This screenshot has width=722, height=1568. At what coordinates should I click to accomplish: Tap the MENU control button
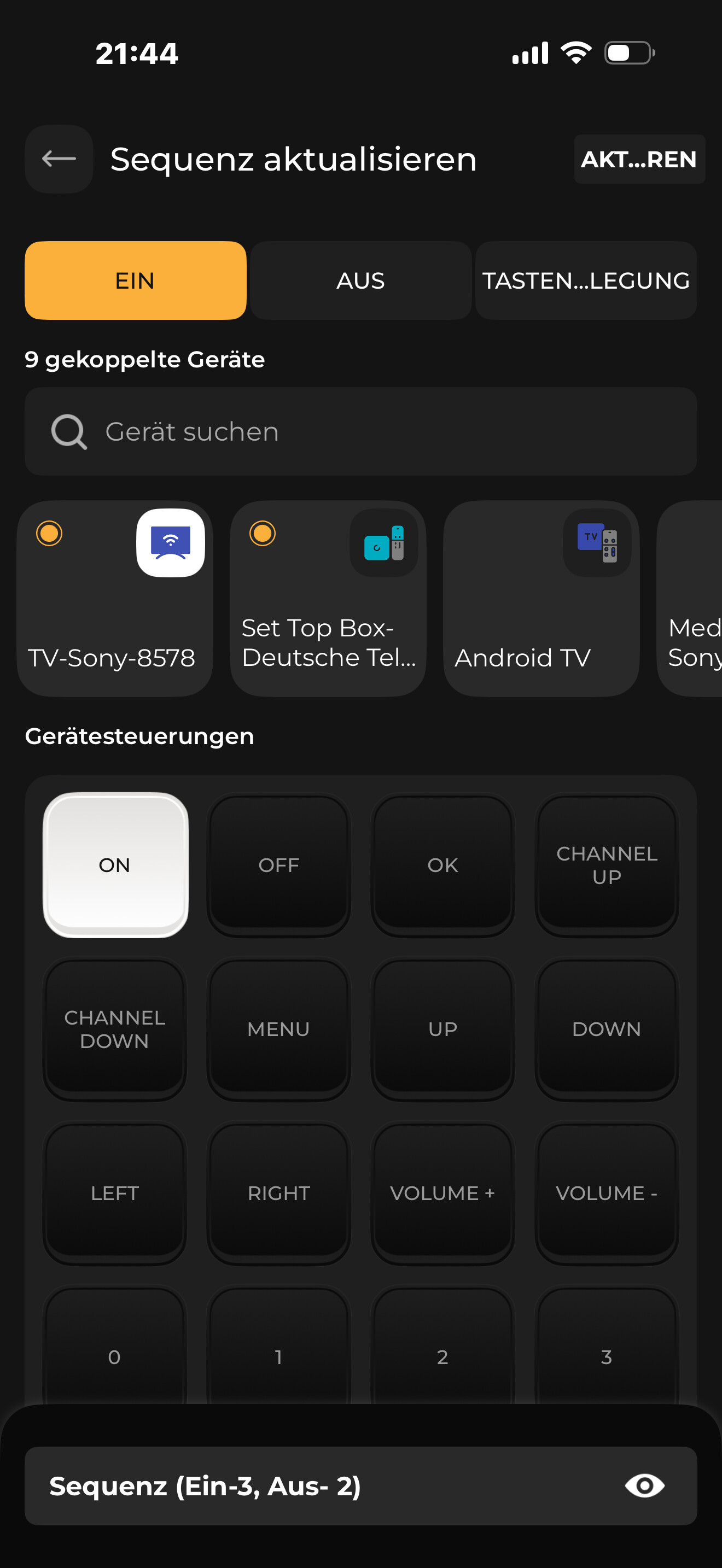(x=279, y=1029)
